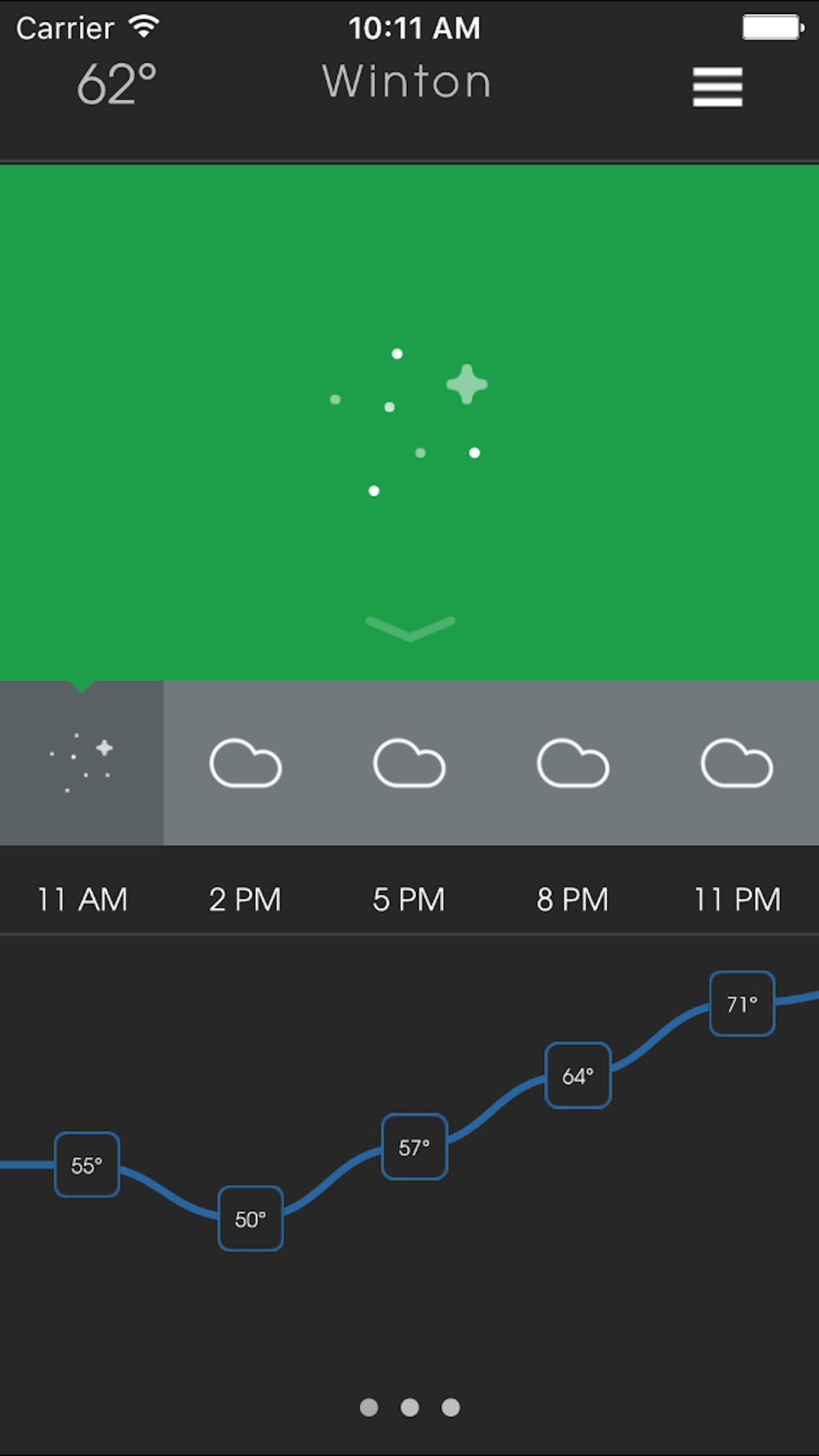Expand details with the down chevron

coord(409,629)
